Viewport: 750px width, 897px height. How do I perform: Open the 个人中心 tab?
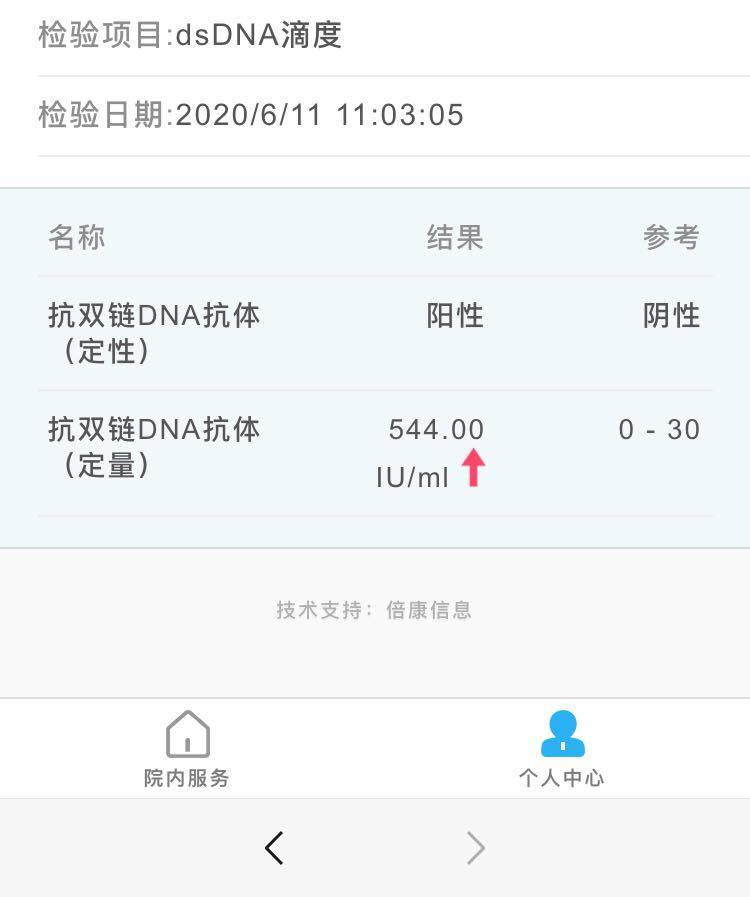[561, 749]
